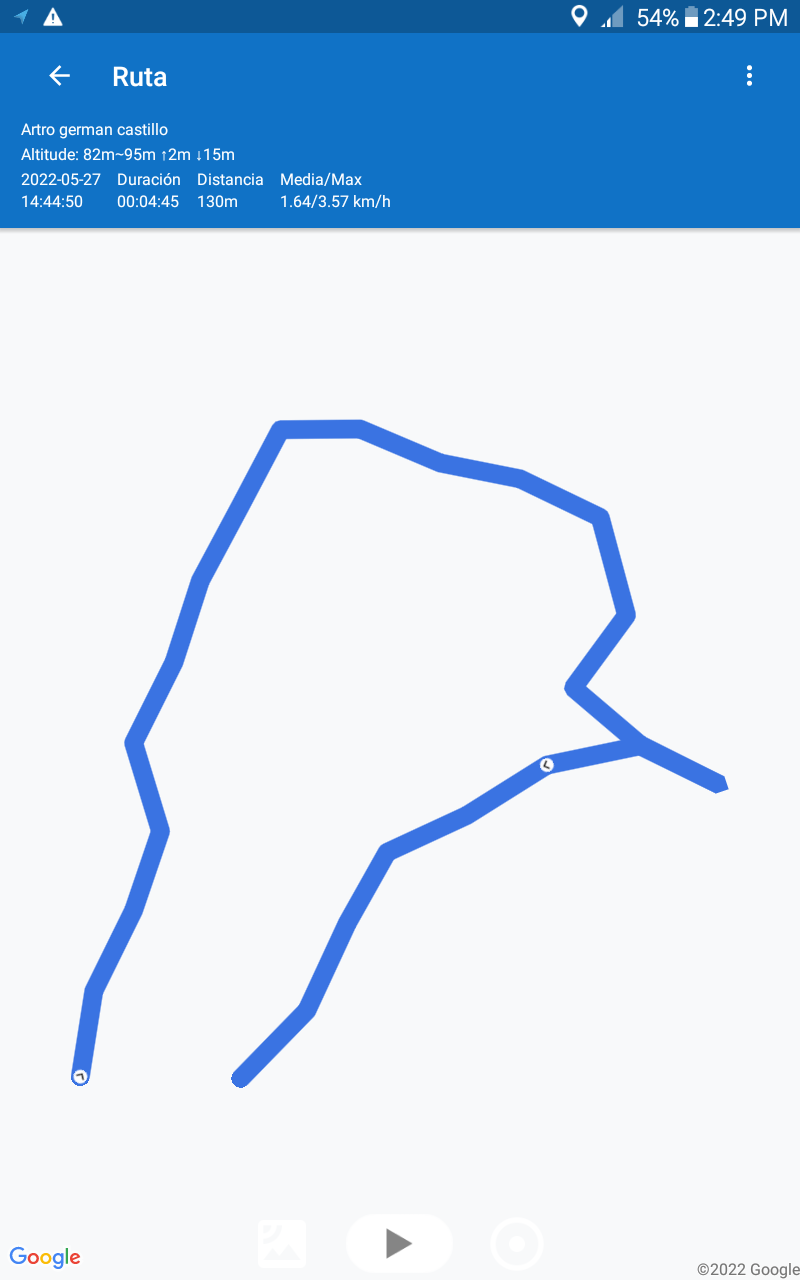This screenshot has width=800, height=1280.
Task: Go back from the Ruta screen
Action: click(x=60, y=76)
